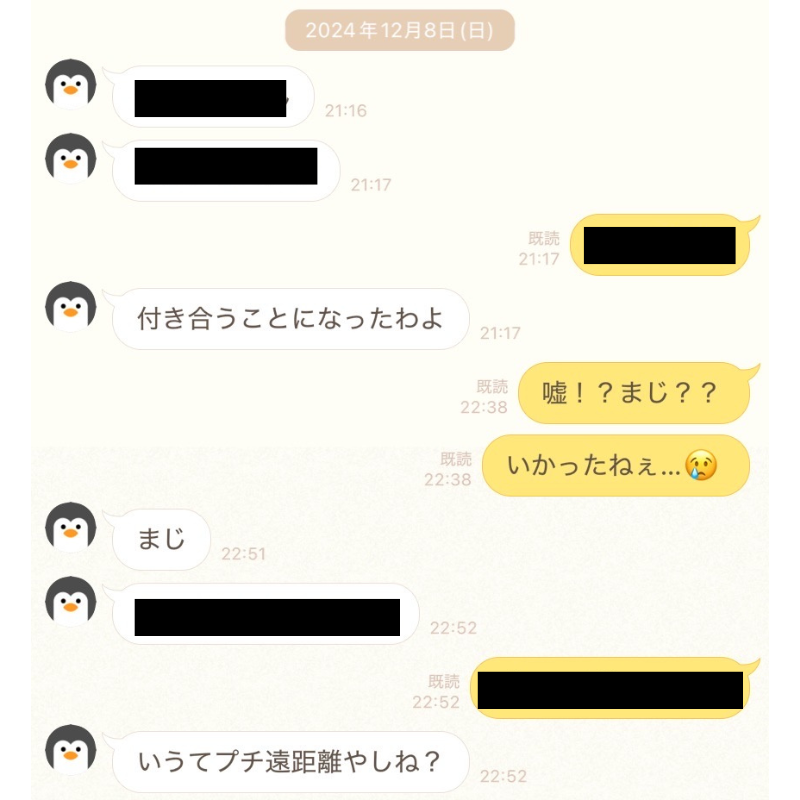The image size is (800, 800).
Task: Open penguin avatar beside 付き合うことになったわよ message
Action: (x=71, y=306)
